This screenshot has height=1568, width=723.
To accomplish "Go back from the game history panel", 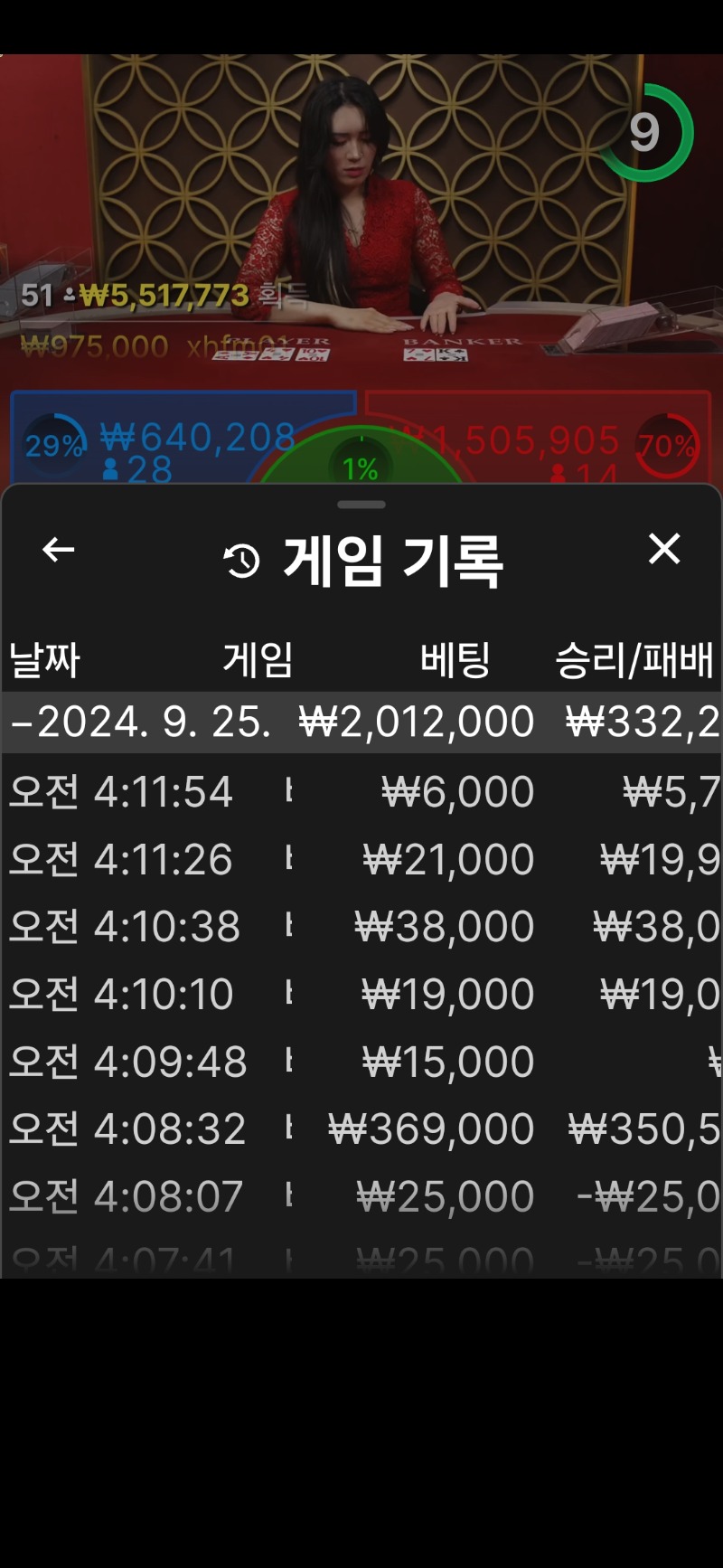I will point(59,549).
